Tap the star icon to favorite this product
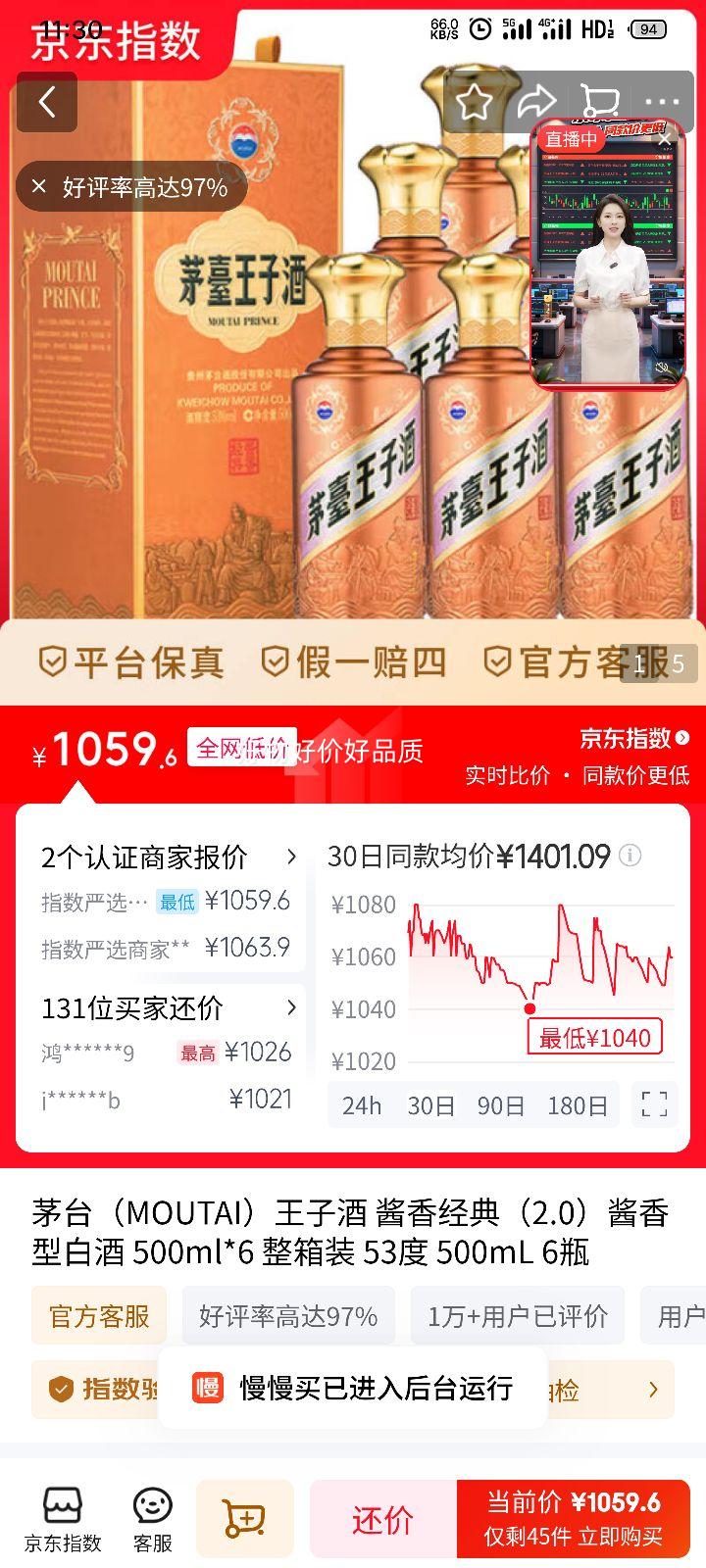The image size is (706, 1568). pos(475,102)
